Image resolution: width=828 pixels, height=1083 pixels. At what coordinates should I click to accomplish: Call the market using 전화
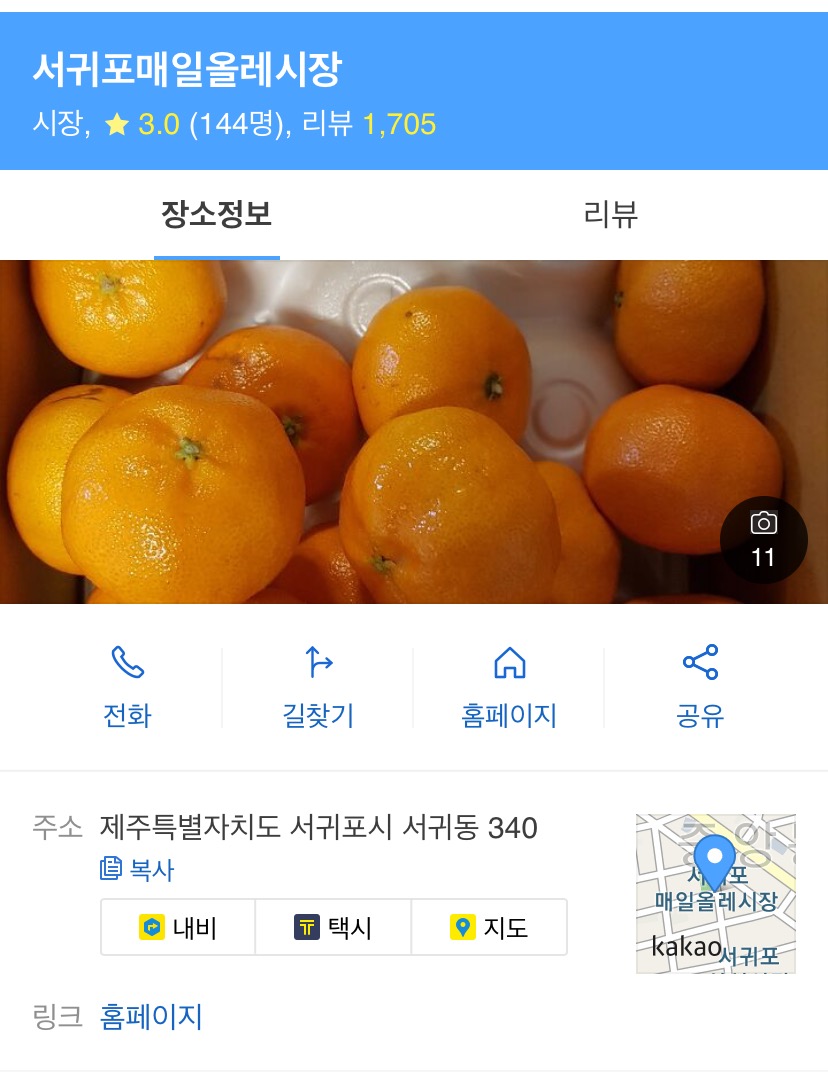tap(127, 687)
